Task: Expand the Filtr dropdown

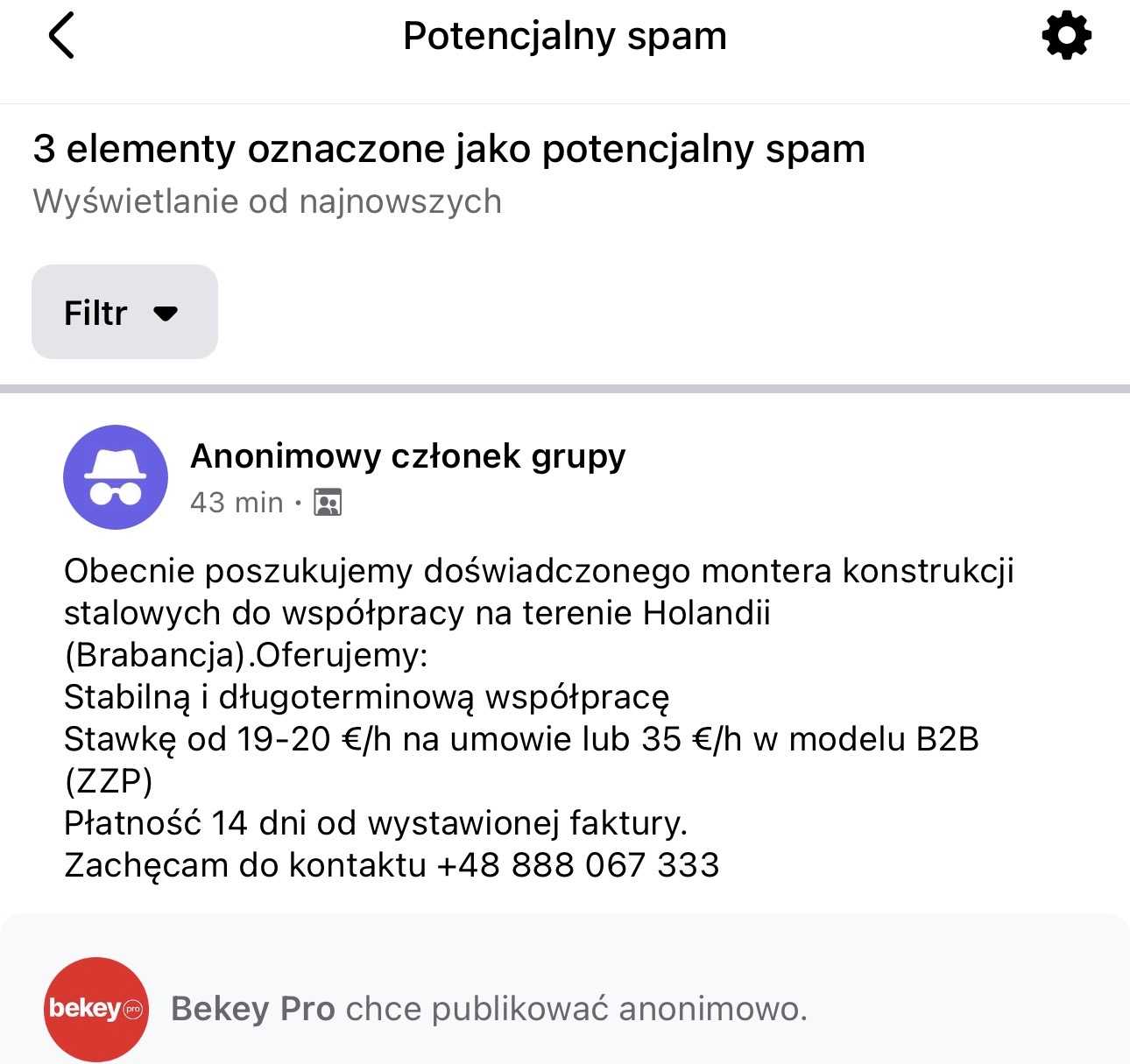Action: tap(124, 313)
